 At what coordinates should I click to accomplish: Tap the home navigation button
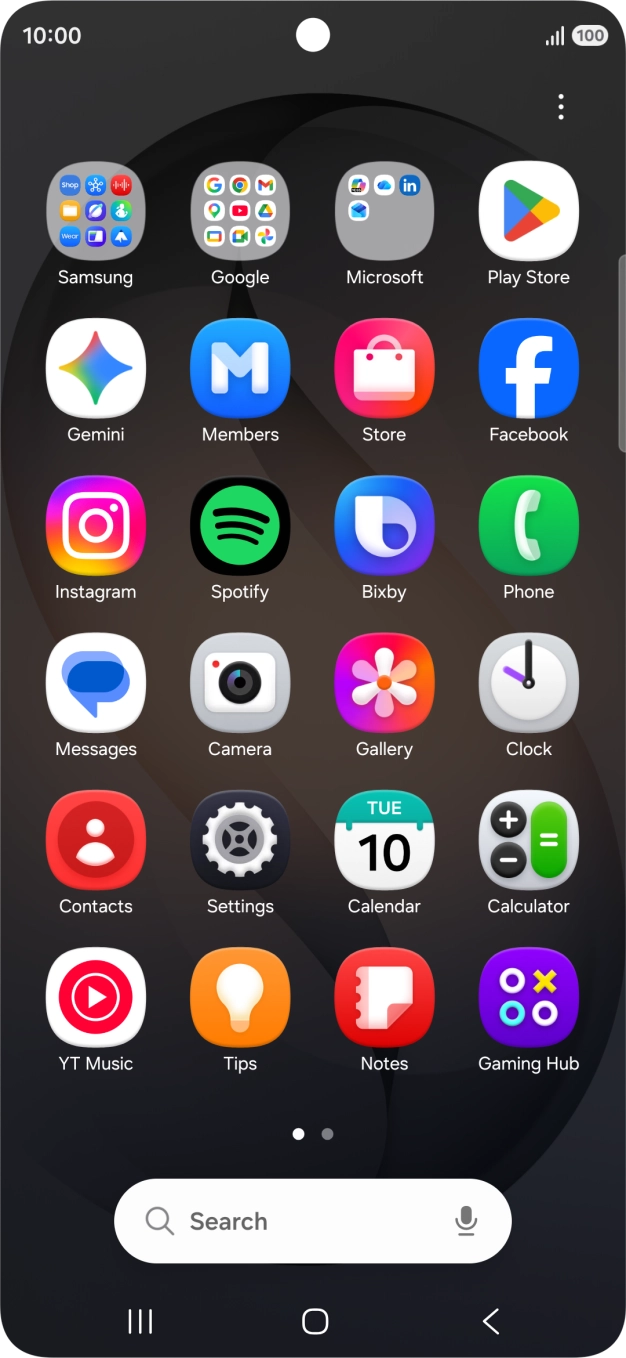click(x=314, y=1321)
